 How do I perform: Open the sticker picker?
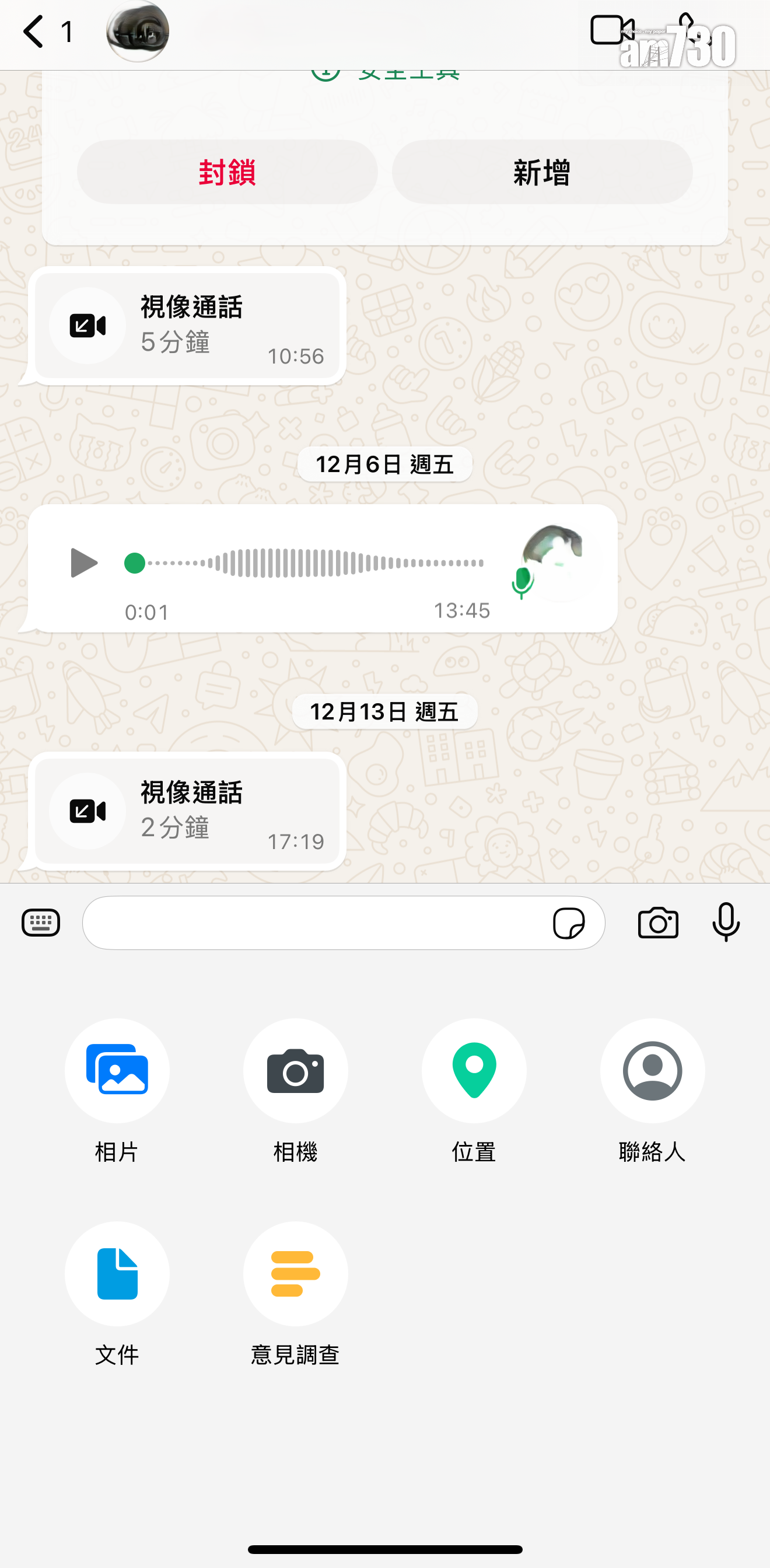click(569, 923)
